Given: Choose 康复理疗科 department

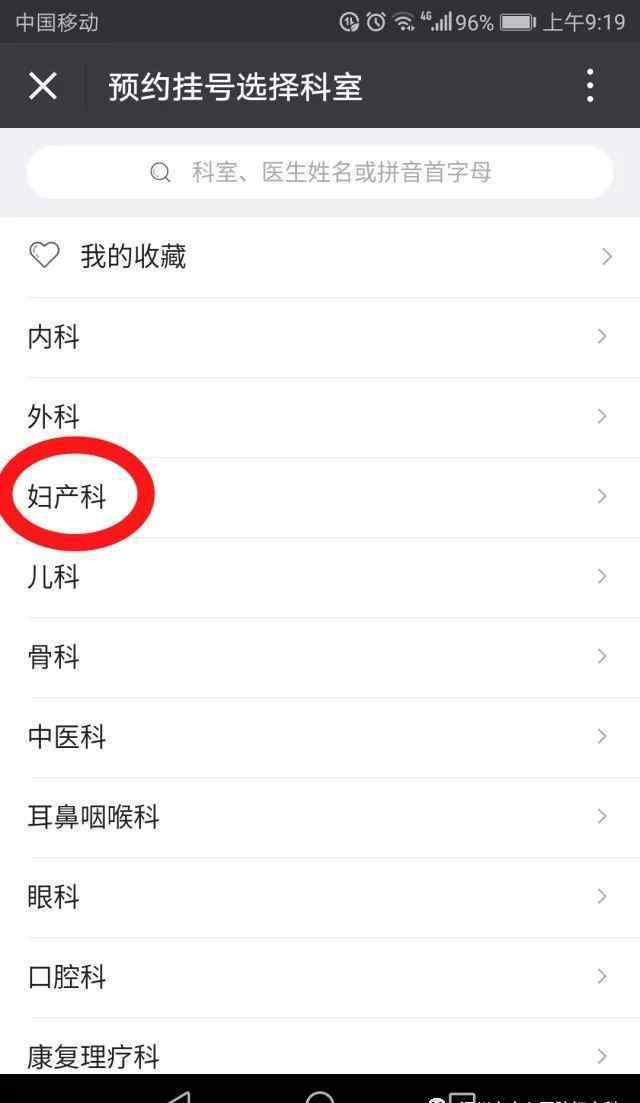Looking at the screenshot, I should click(320, 1053).
